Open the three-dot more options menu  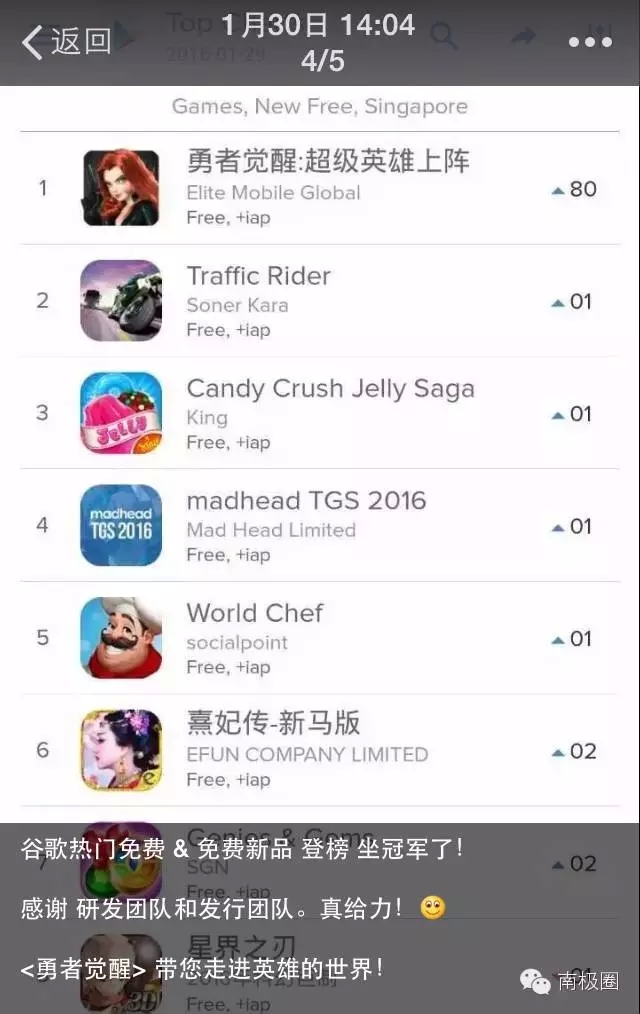coord(589,42)
